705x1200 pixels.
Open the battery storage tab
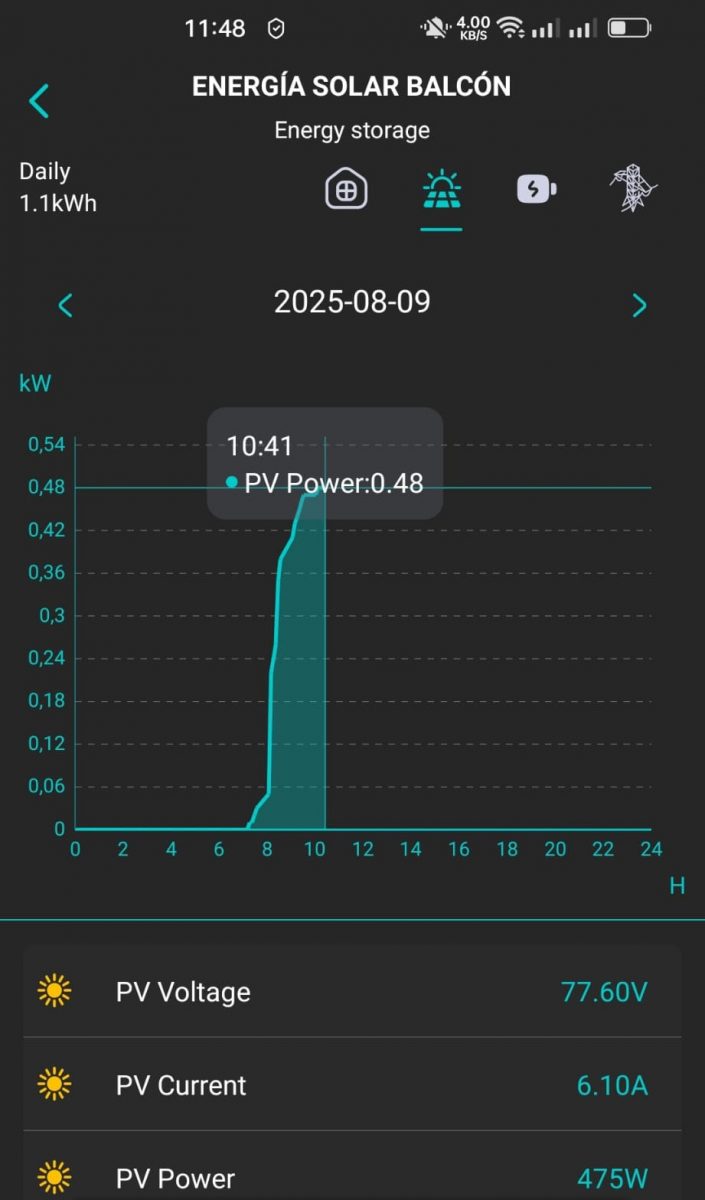point(536,189)
